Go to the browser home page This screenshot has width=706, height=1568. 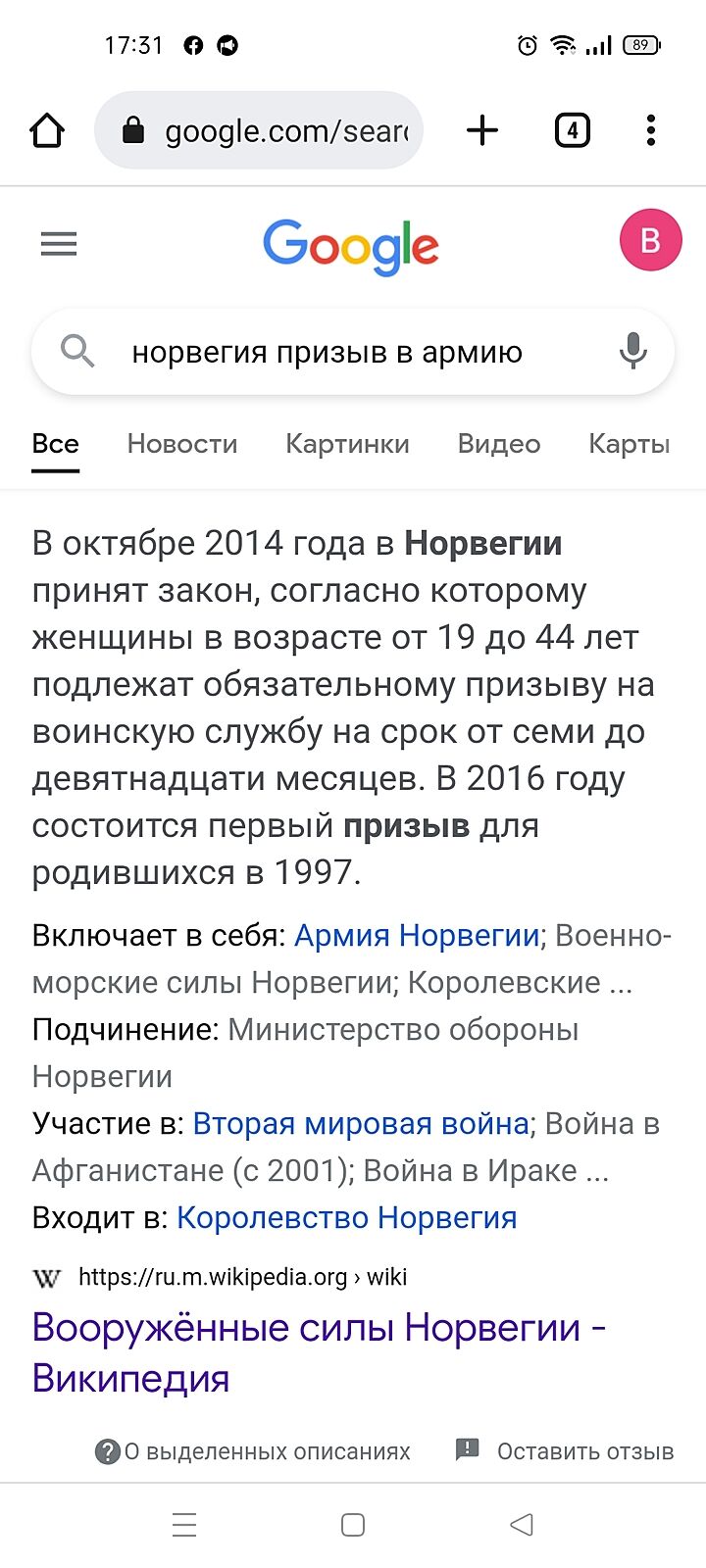point(47,130)
